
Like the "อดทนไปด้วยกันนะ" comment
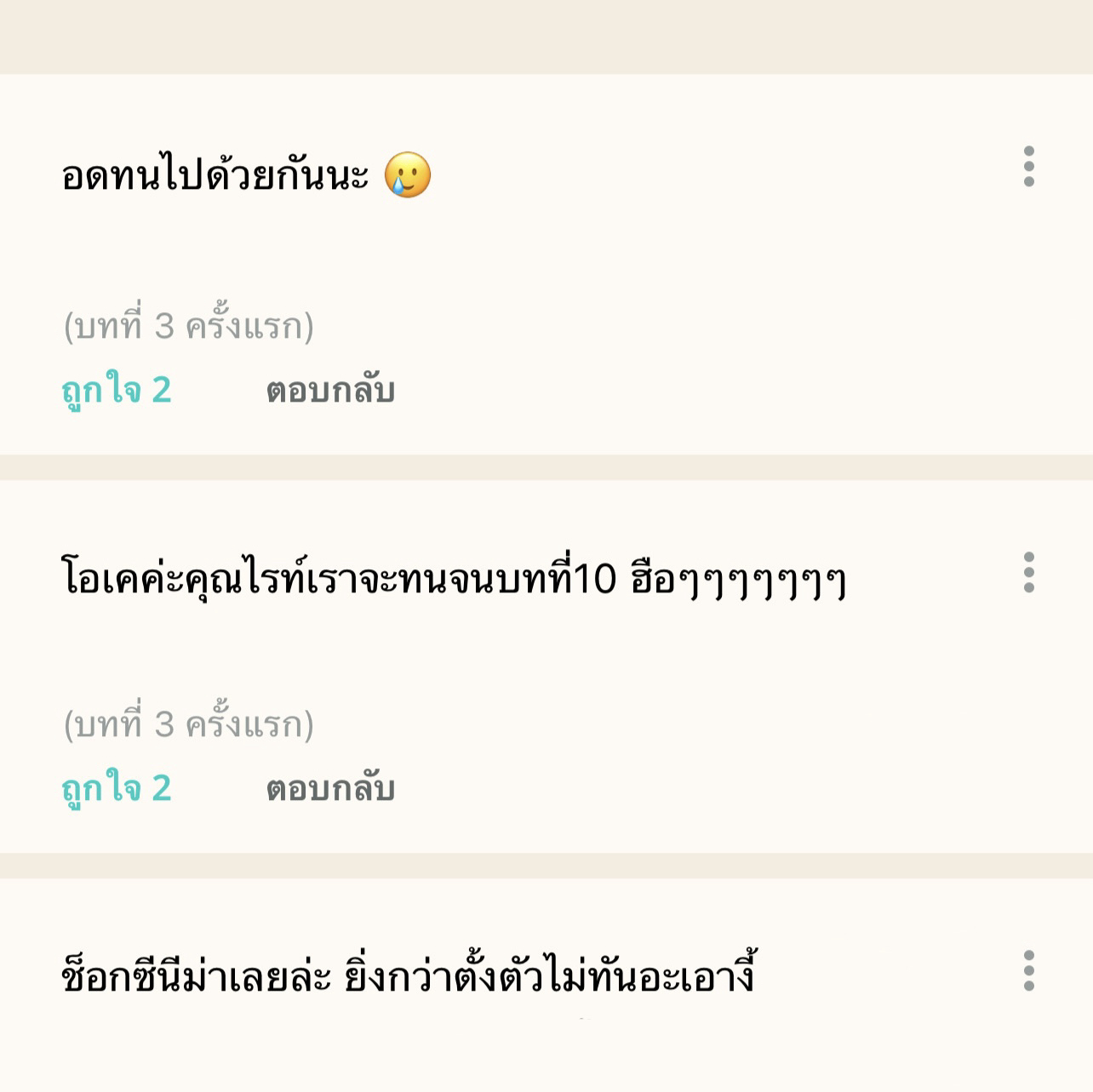[117, 390]
